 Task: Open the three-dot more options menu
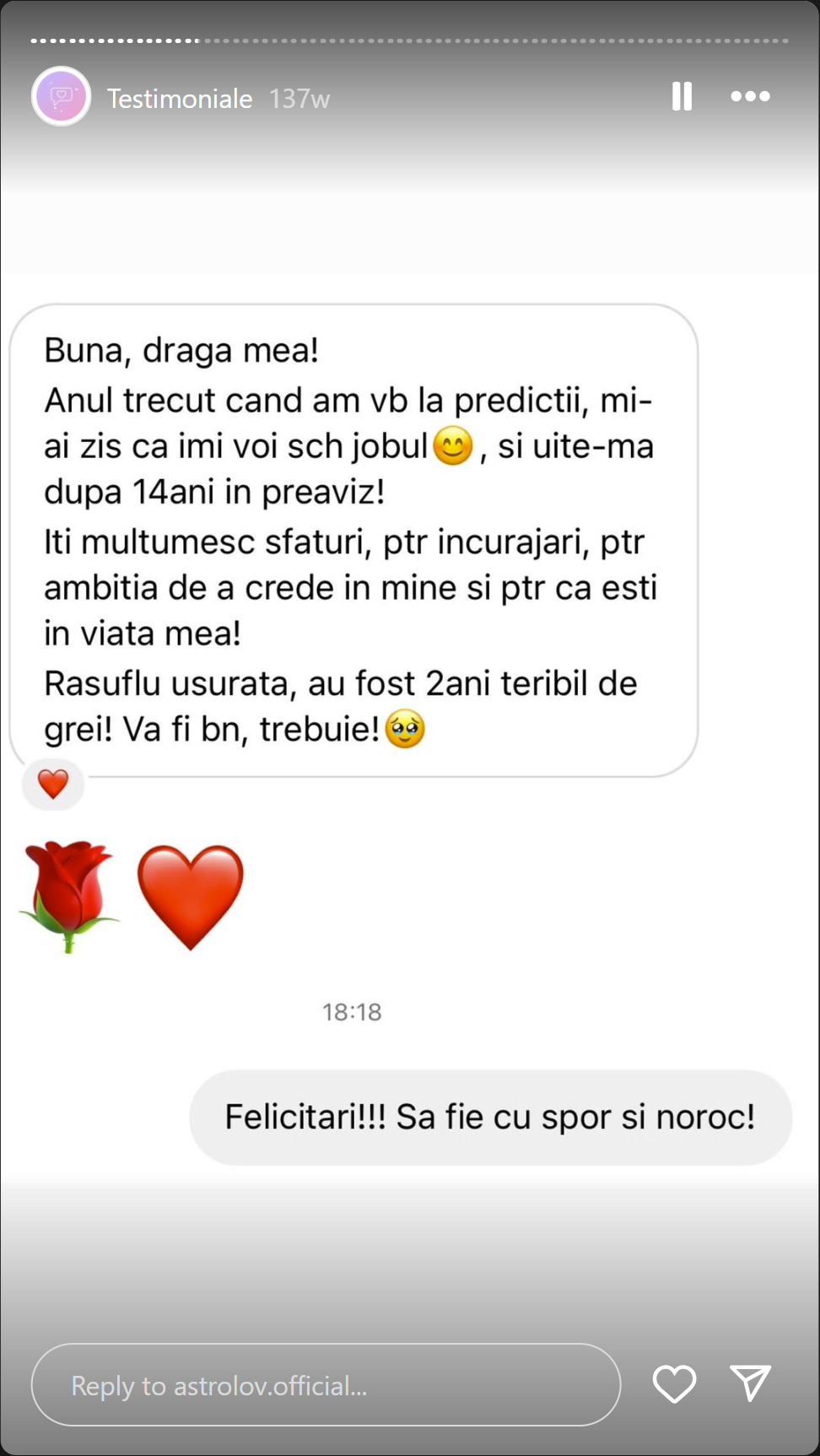pos(750,96)
